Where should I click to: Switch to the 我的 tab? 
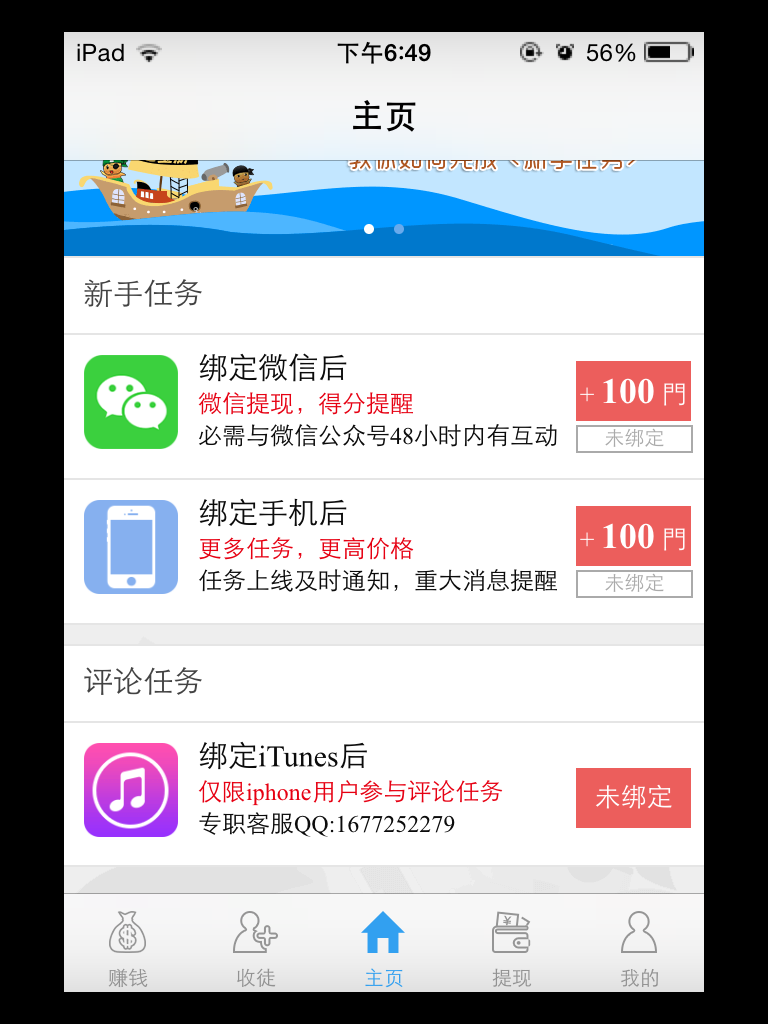point(639,947)
